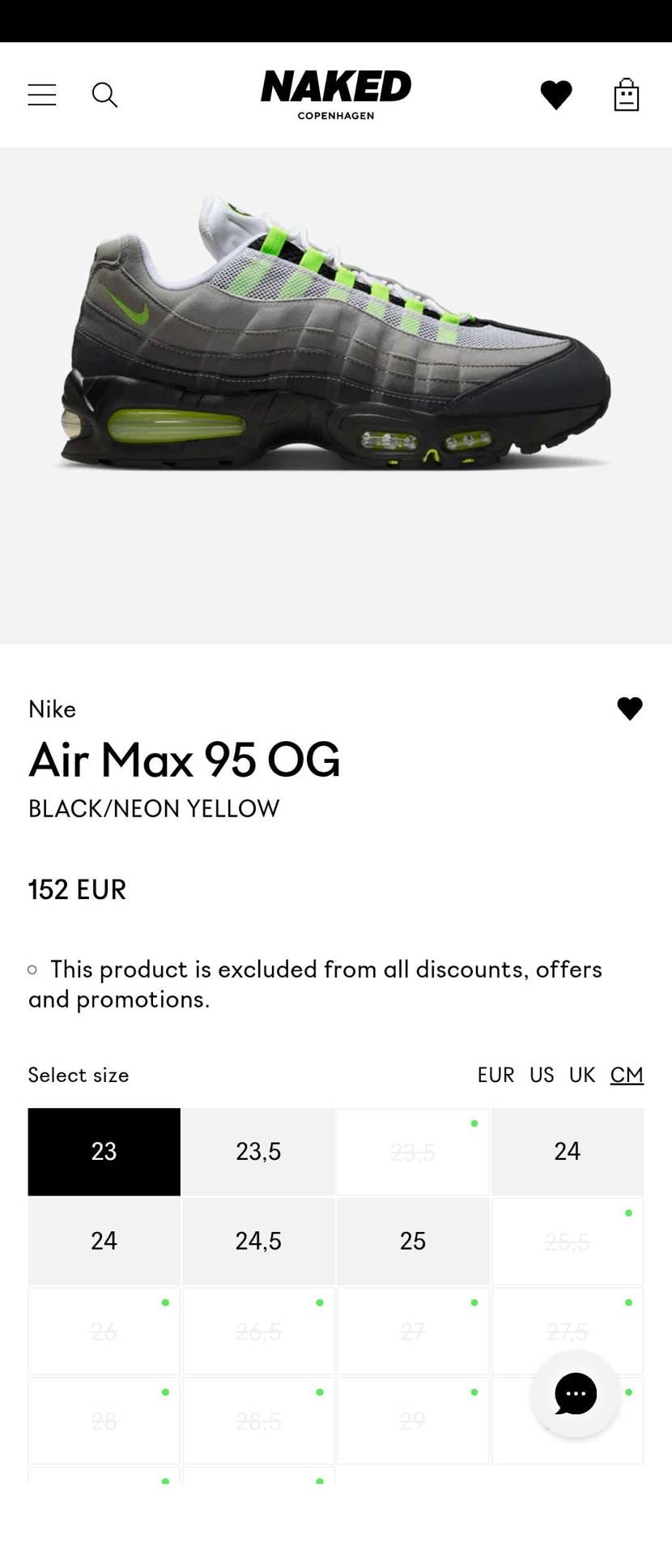Open the live chat bubble
The width and height of the screenshot is (672, 1568).
[x=576, y=1394]
